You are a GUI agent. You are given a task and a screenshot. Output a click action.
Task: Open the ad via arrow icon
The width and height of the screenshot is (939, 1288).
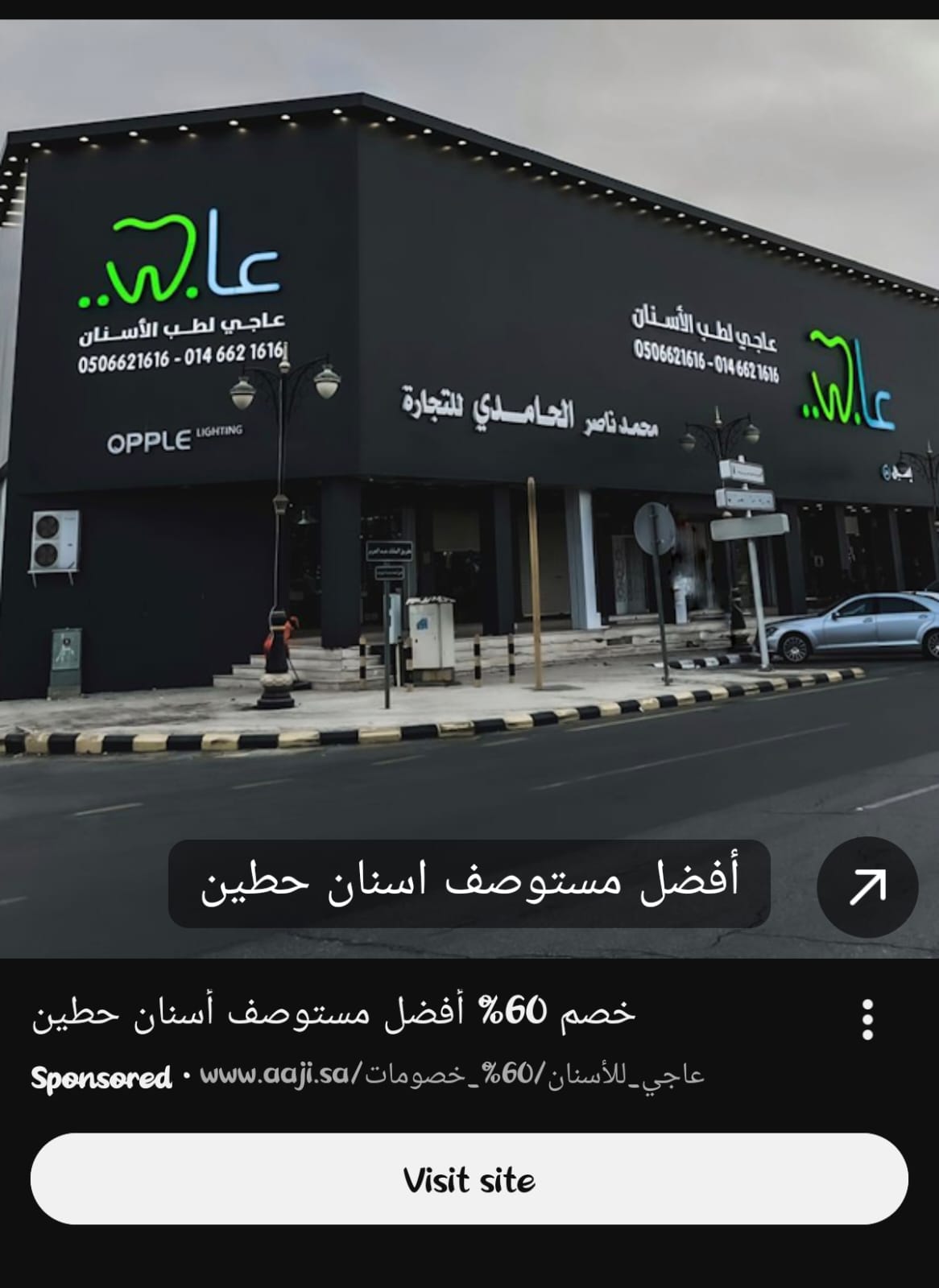pos(867,886)
